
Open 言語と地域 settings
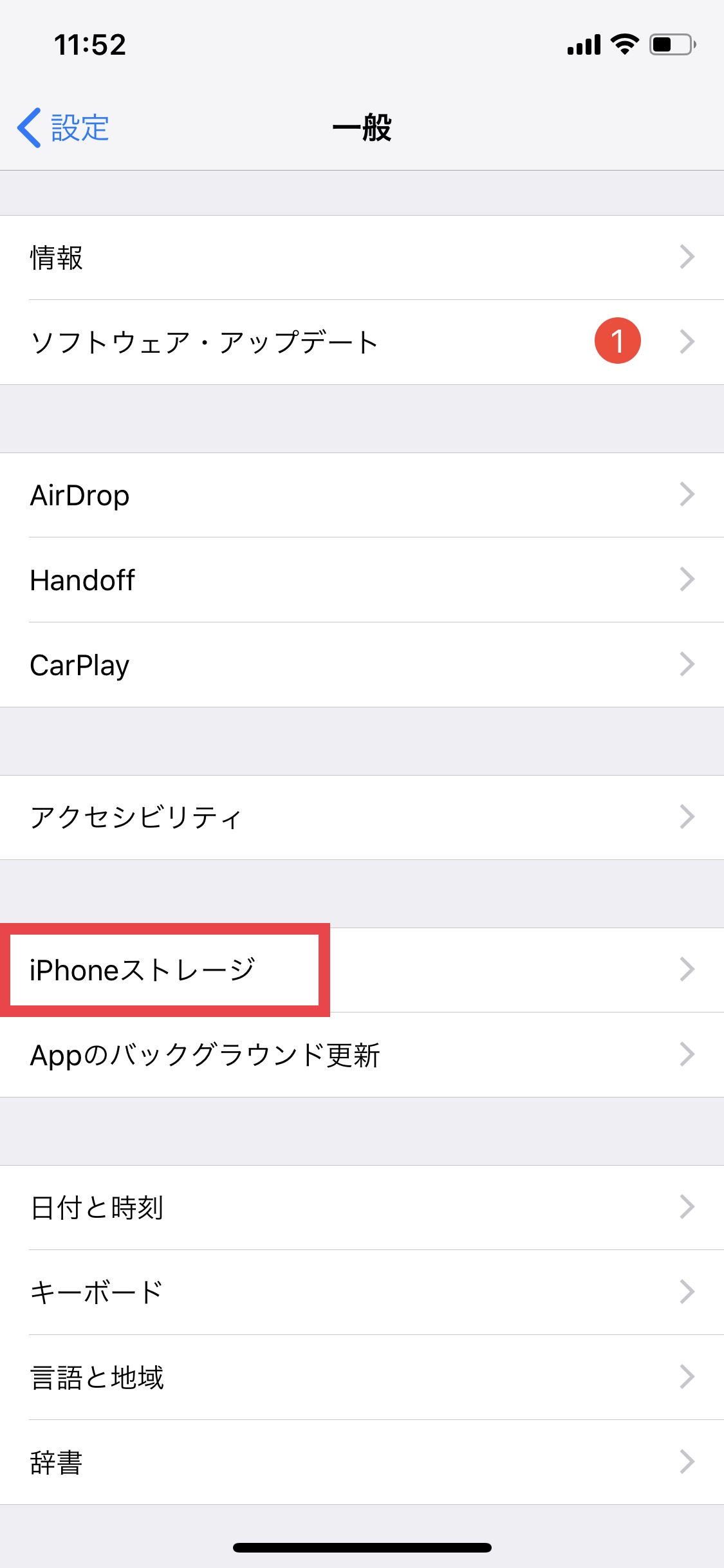click(x=362, y=1377)
